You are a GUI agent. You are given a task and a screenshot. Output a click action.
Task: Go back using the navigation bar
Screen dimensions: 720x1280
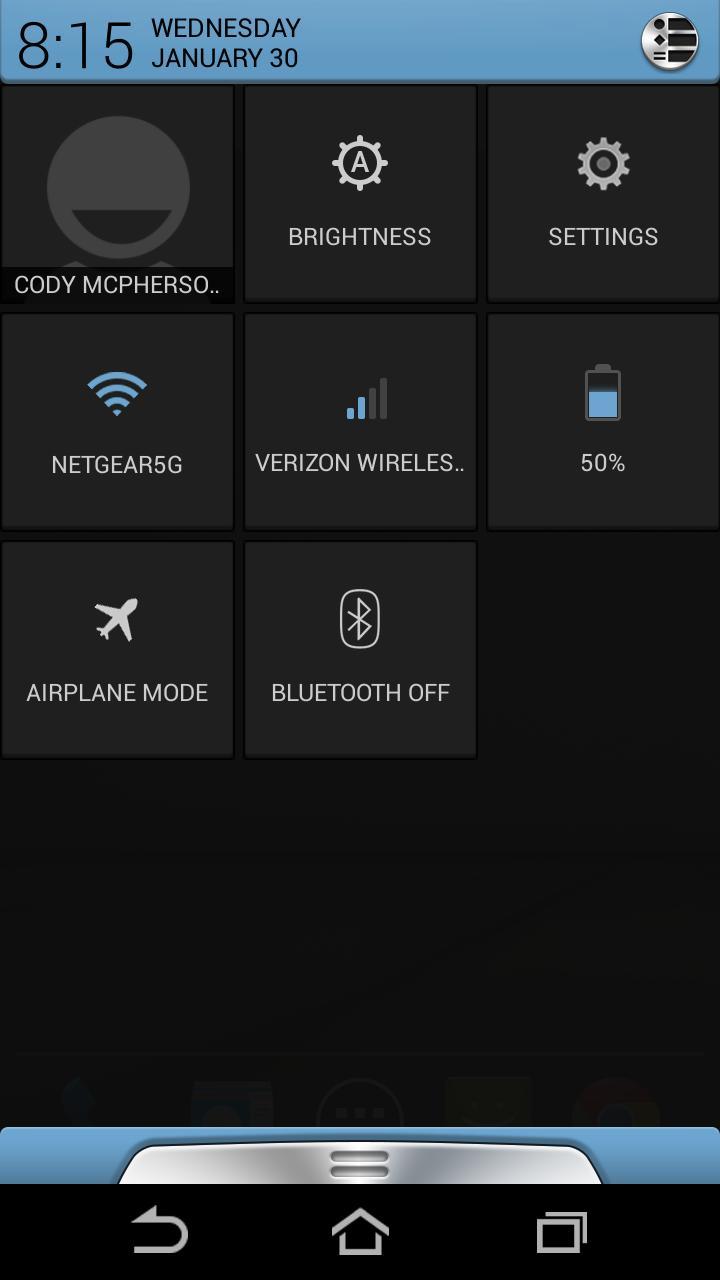coord(160,1232)
